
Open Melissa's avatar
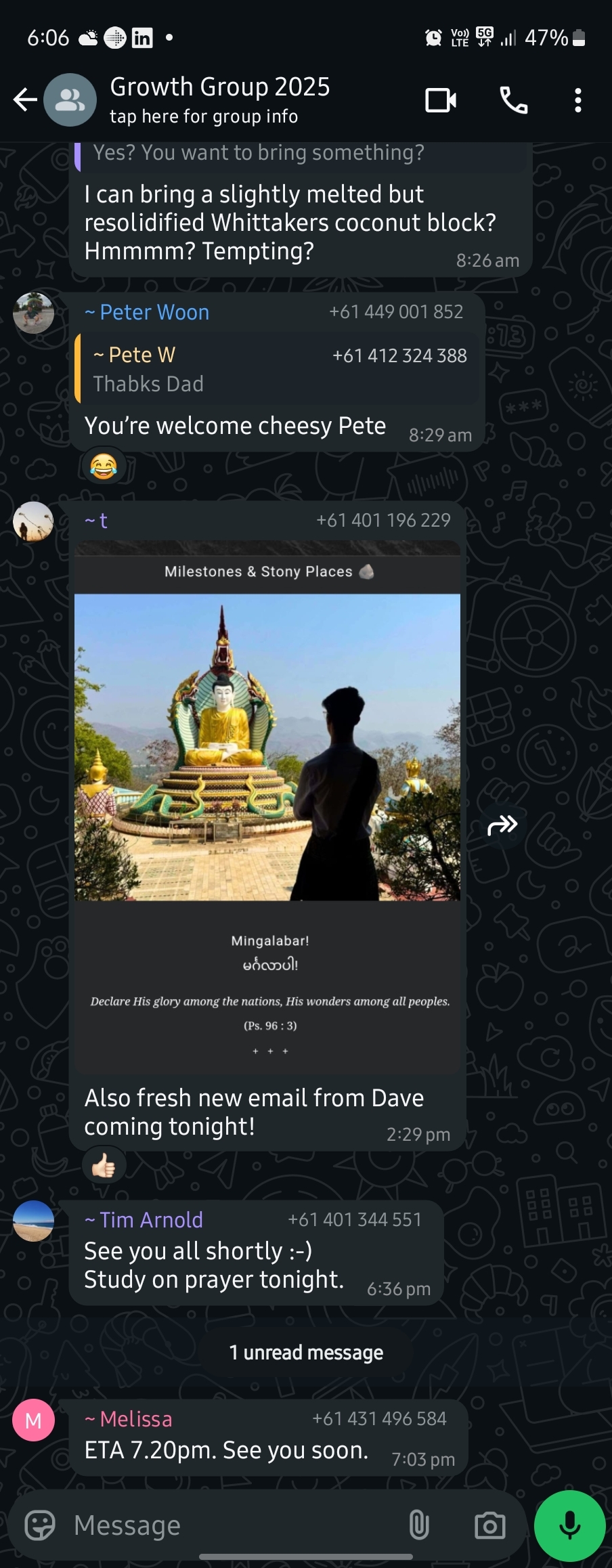click(34, 1420)
